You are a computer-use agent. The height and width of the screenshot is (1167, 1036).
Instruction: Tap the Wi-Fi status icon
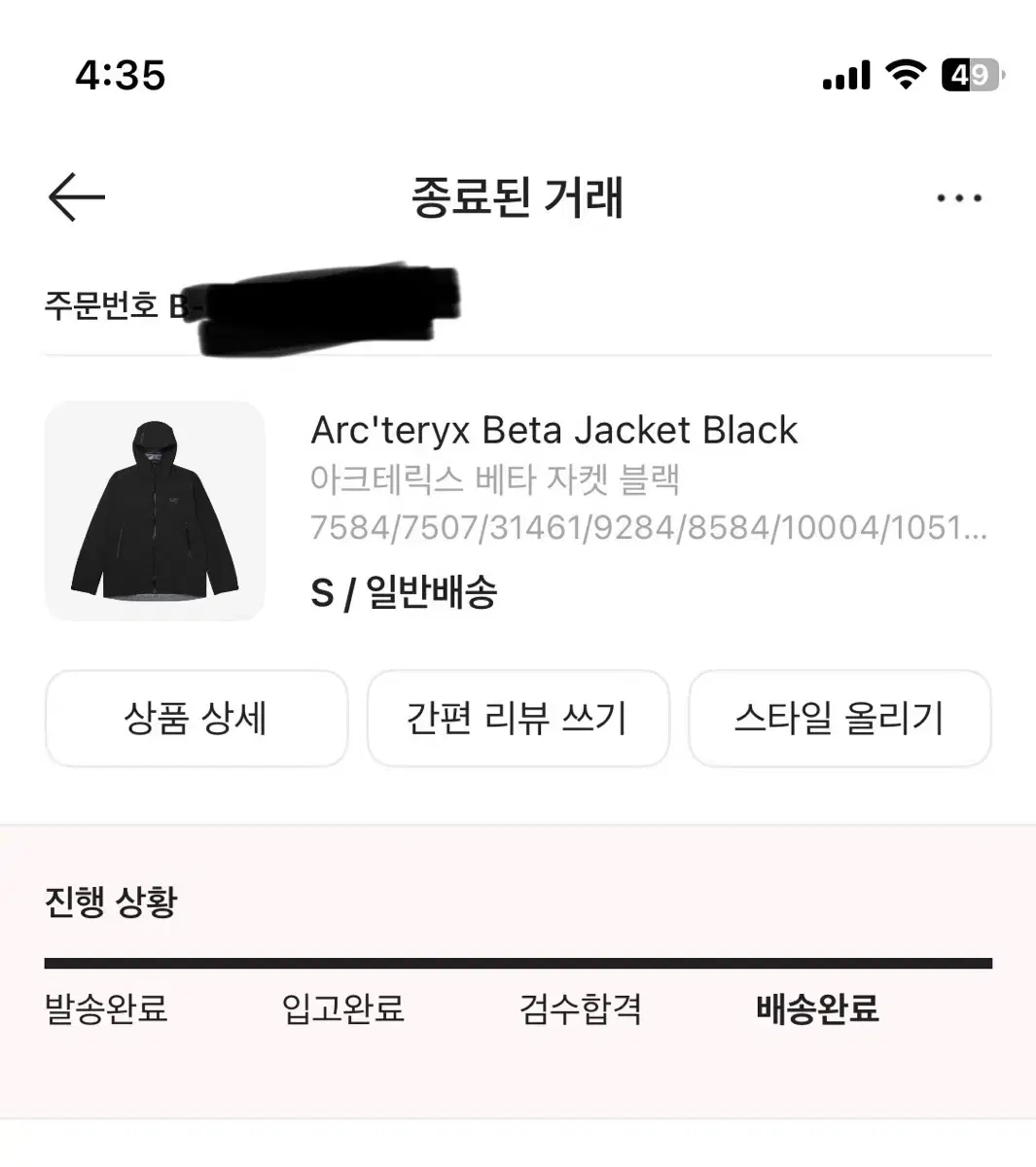tap(906, 76)
